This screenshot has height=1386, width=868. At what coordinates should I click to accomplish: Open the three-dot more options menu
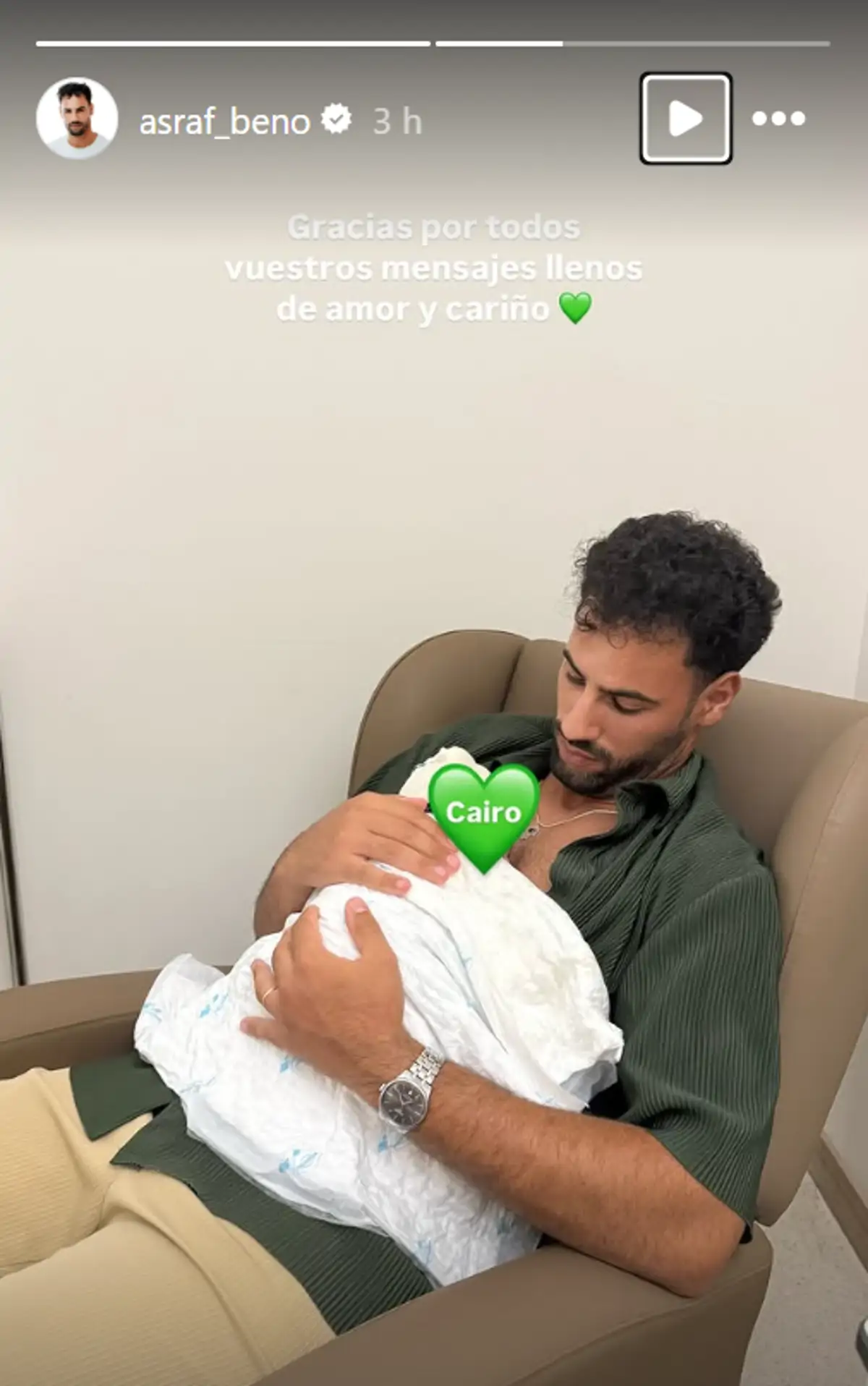pyautogui.click(x=778, y=119)
